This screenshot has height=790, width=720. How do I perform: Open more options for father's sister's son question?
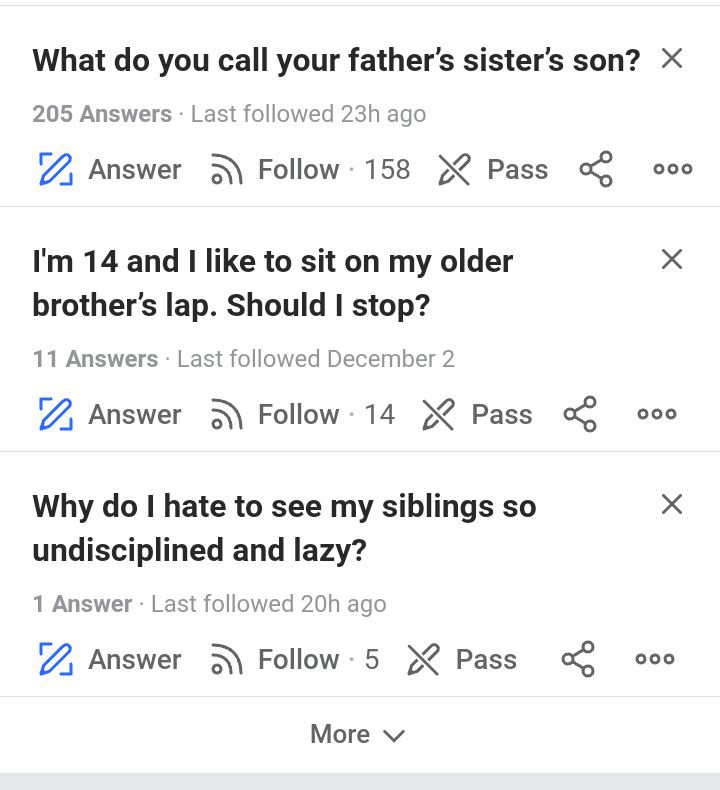(672, 169)
